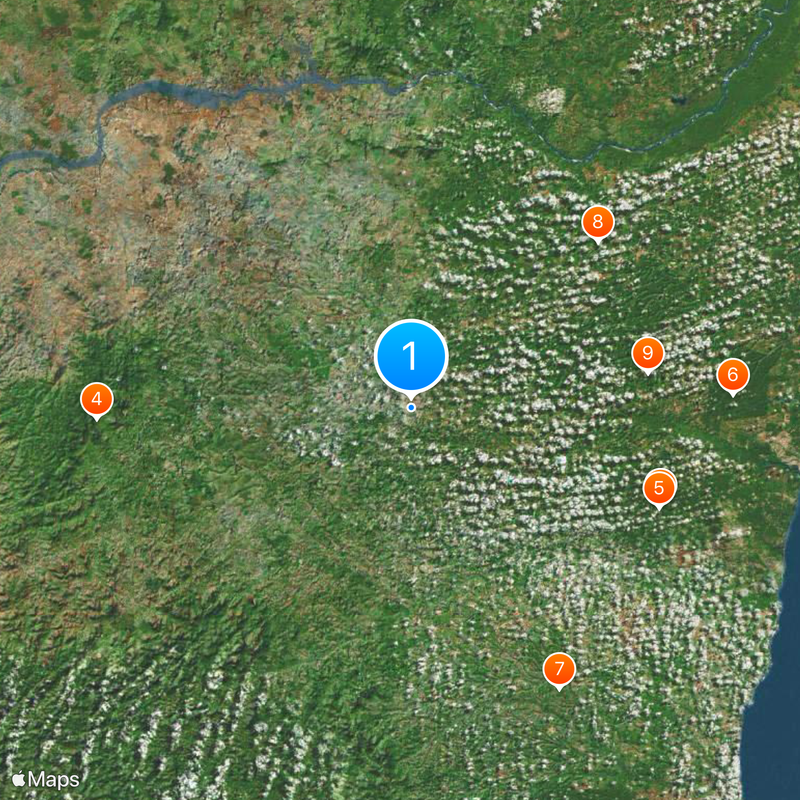The width and height of the screenshot is (800, 800).
Task: Select orange pin number 6
Action: coord(732,376)
